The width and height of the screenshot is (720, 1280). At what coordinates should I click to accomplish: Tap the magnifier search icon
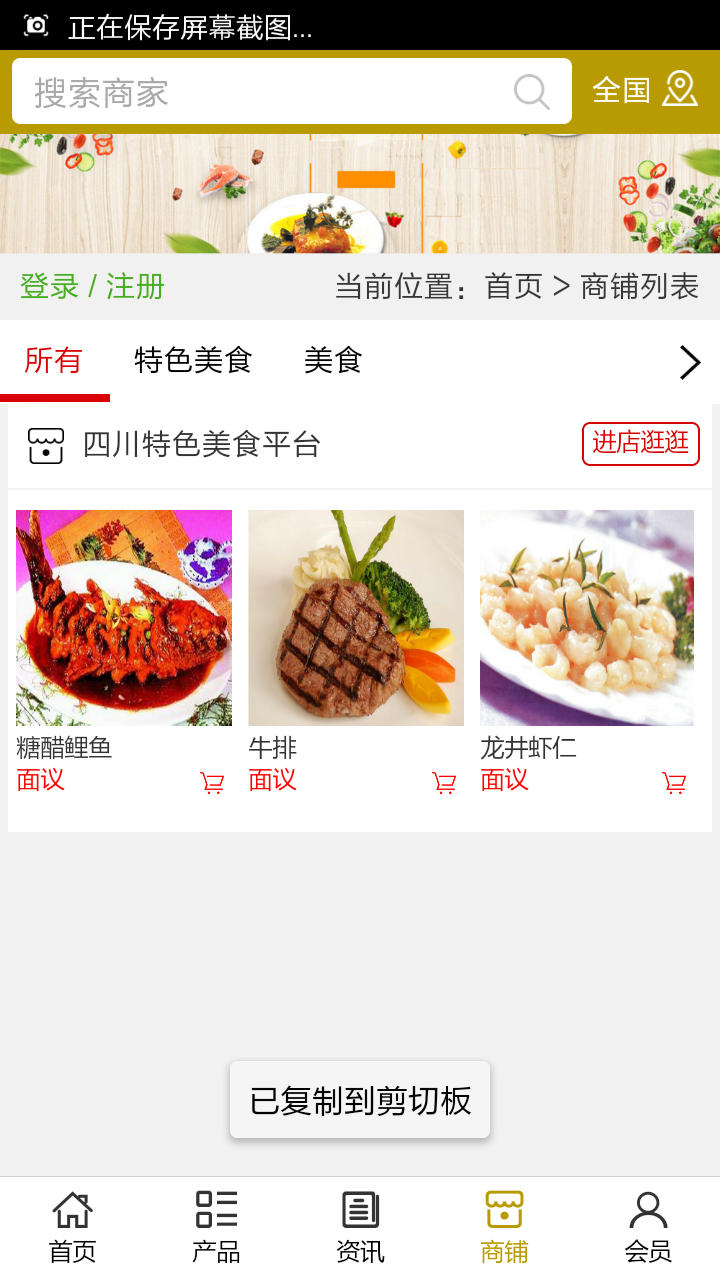[x=531, y=92]
